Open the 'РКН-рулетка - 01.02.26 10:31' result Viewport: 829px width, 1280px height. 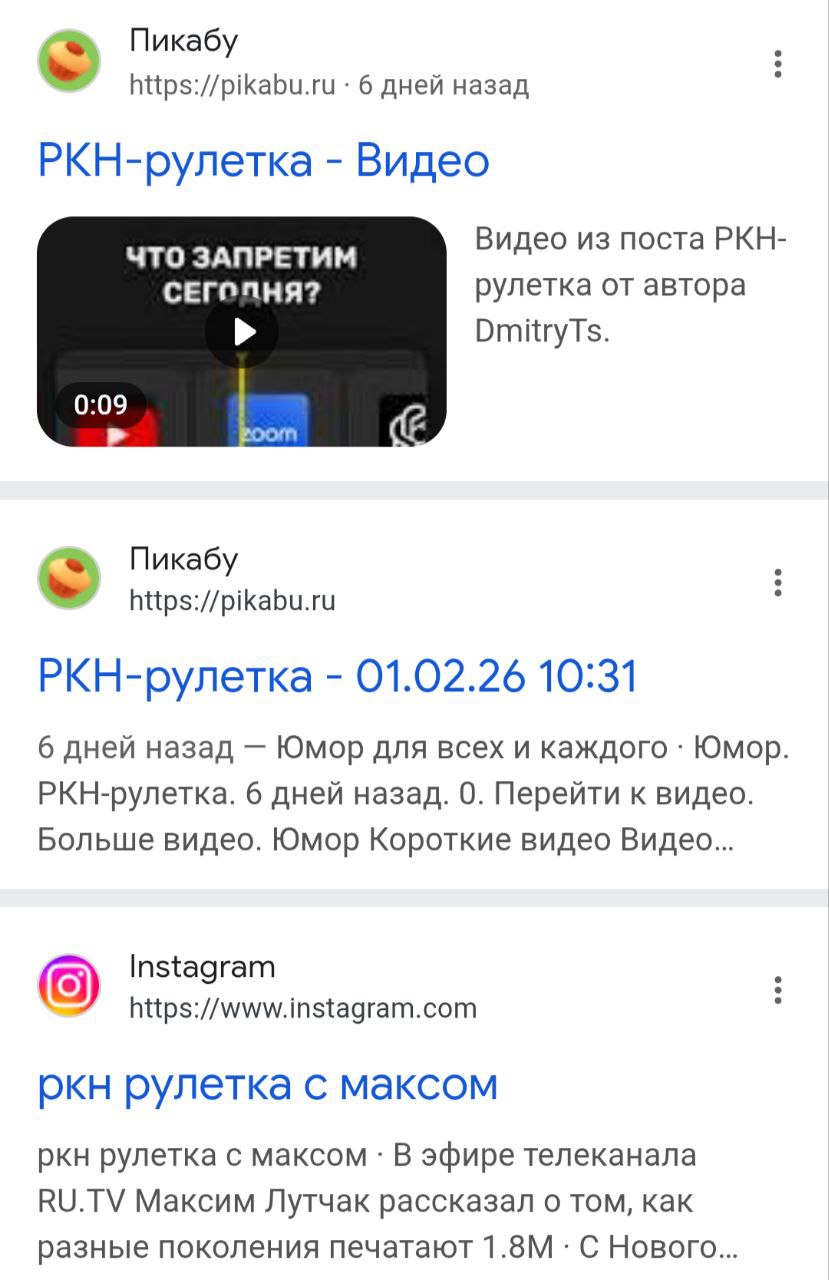pyautogui.click(x=337, y=677)
